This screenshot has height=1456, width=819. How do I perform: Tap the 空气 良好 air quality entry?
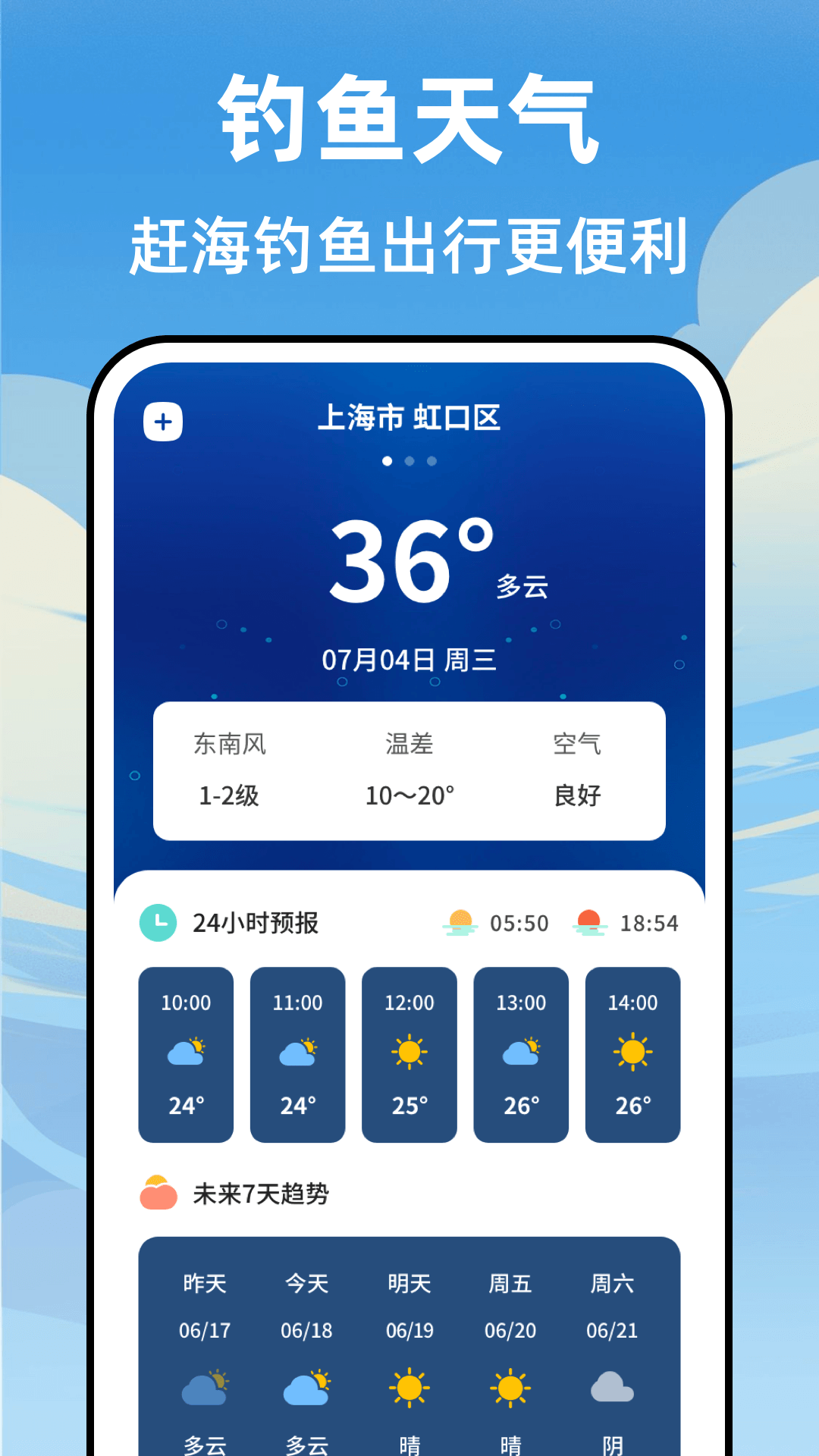pos(578,770)
